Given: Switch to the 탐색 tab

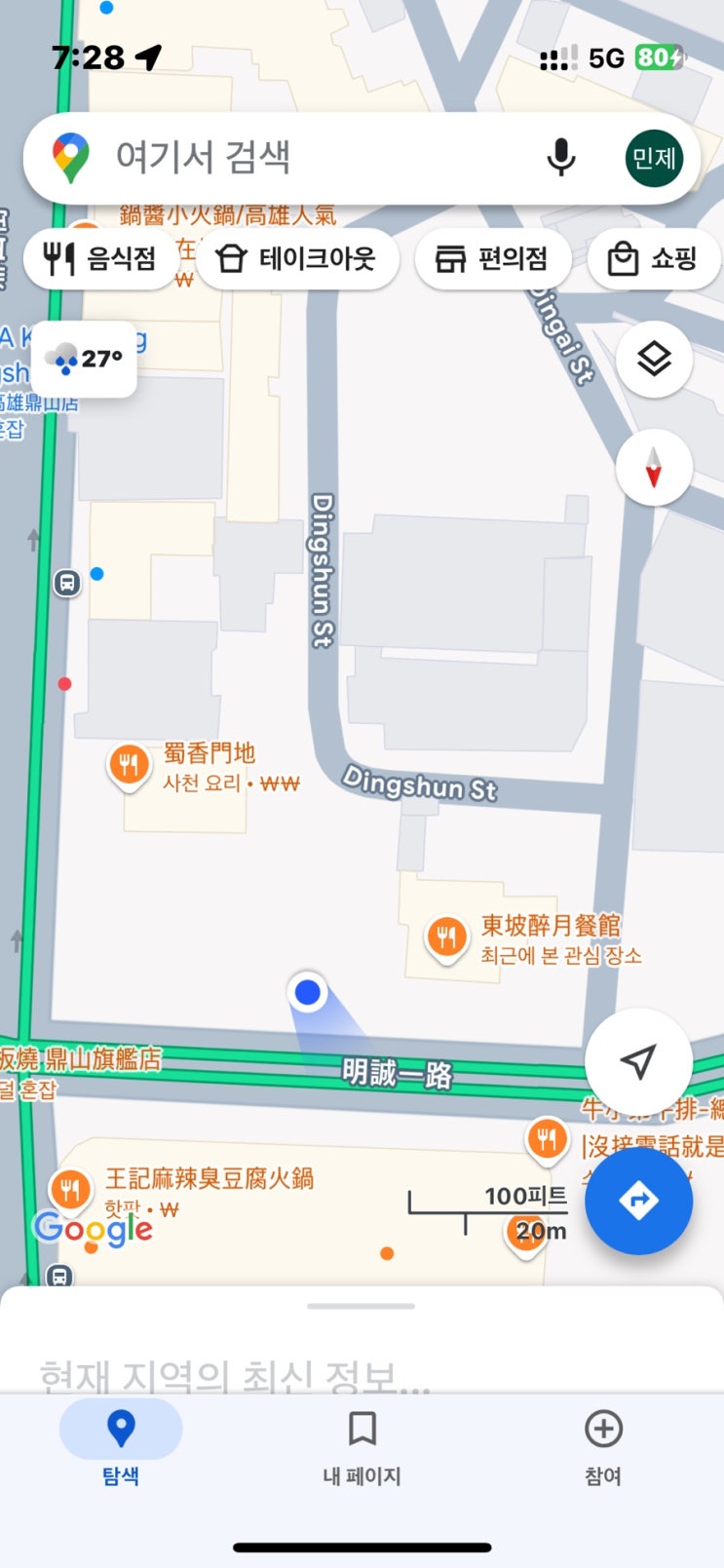Looking at the screenshot, I should [x=121, y=1447].
